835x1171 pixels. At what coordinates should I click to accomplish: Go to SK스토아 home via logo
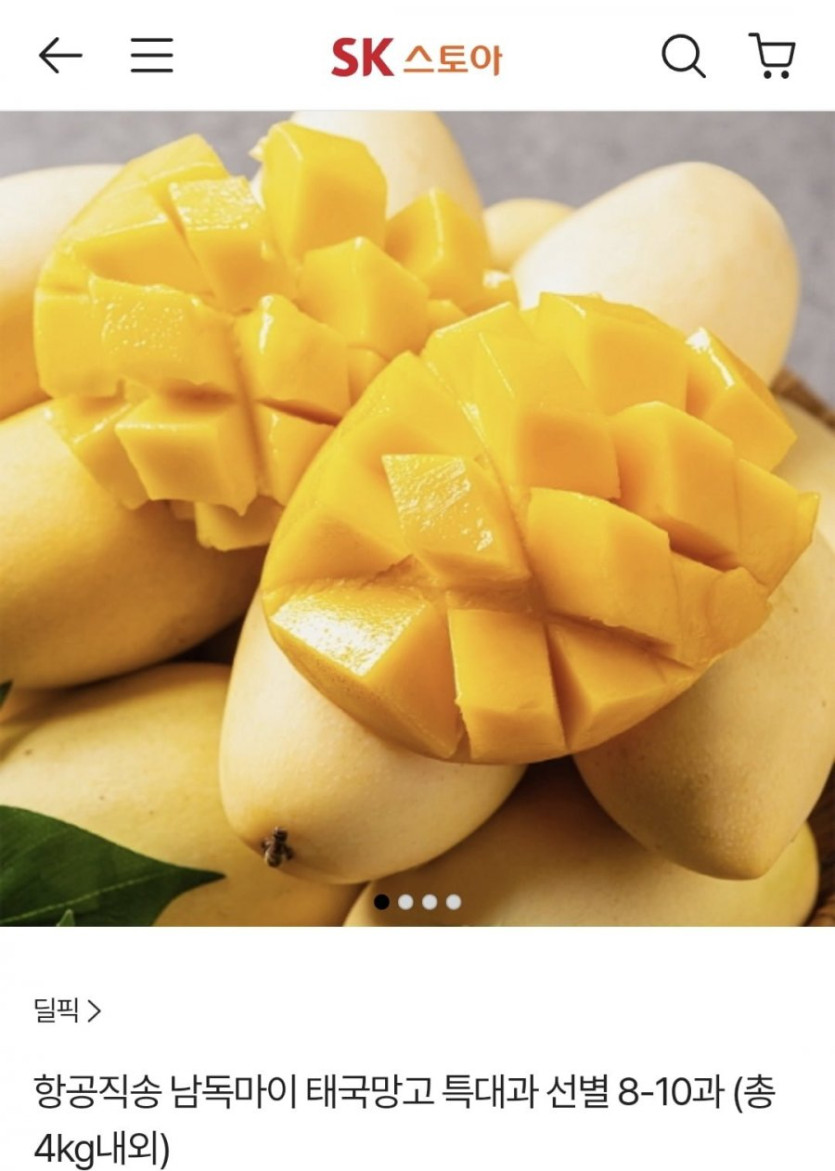[x=416, y=57]
